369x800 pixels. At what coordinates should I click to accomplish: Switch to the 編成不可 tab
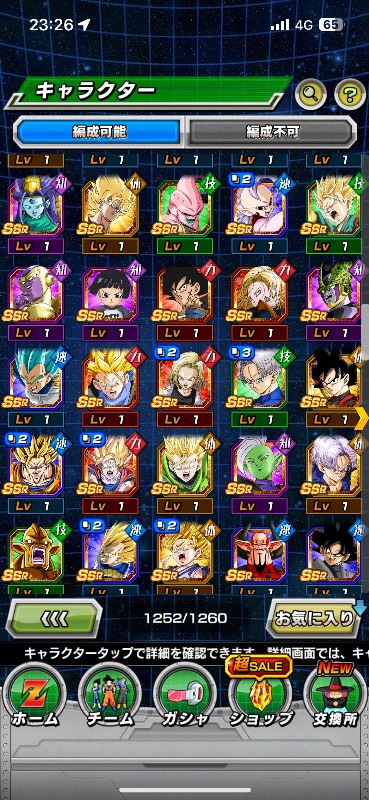pyautogui.click(x=272, y=132)
